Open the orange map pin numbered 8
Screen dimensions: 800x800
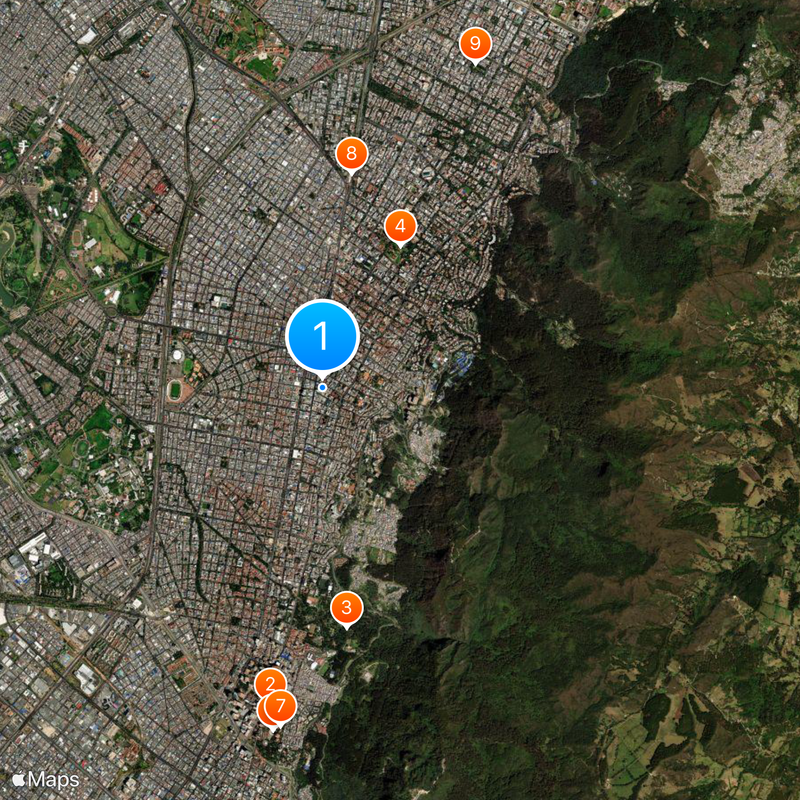point(350,153)
